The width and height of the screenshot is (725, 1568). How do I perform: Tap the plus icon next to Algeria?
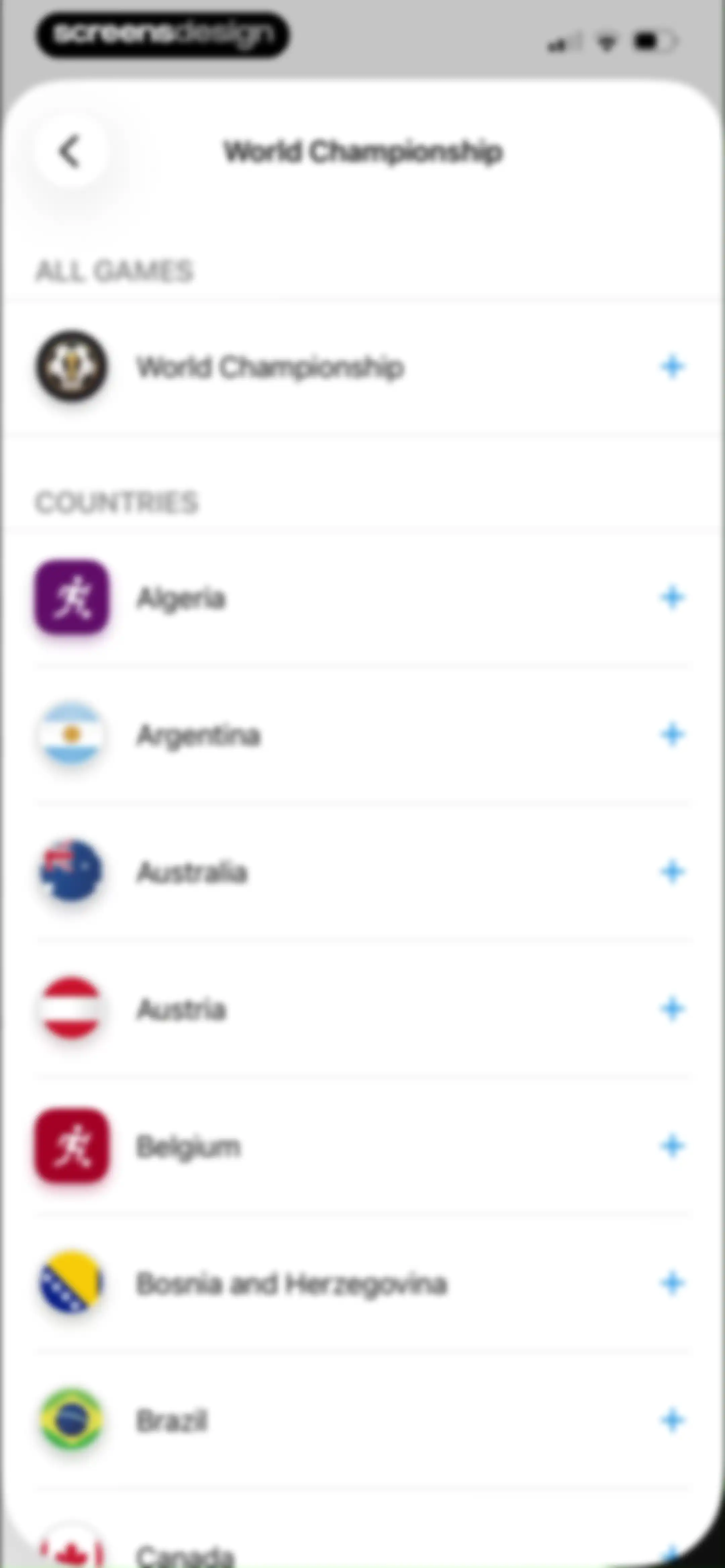[x=672, y=597]
